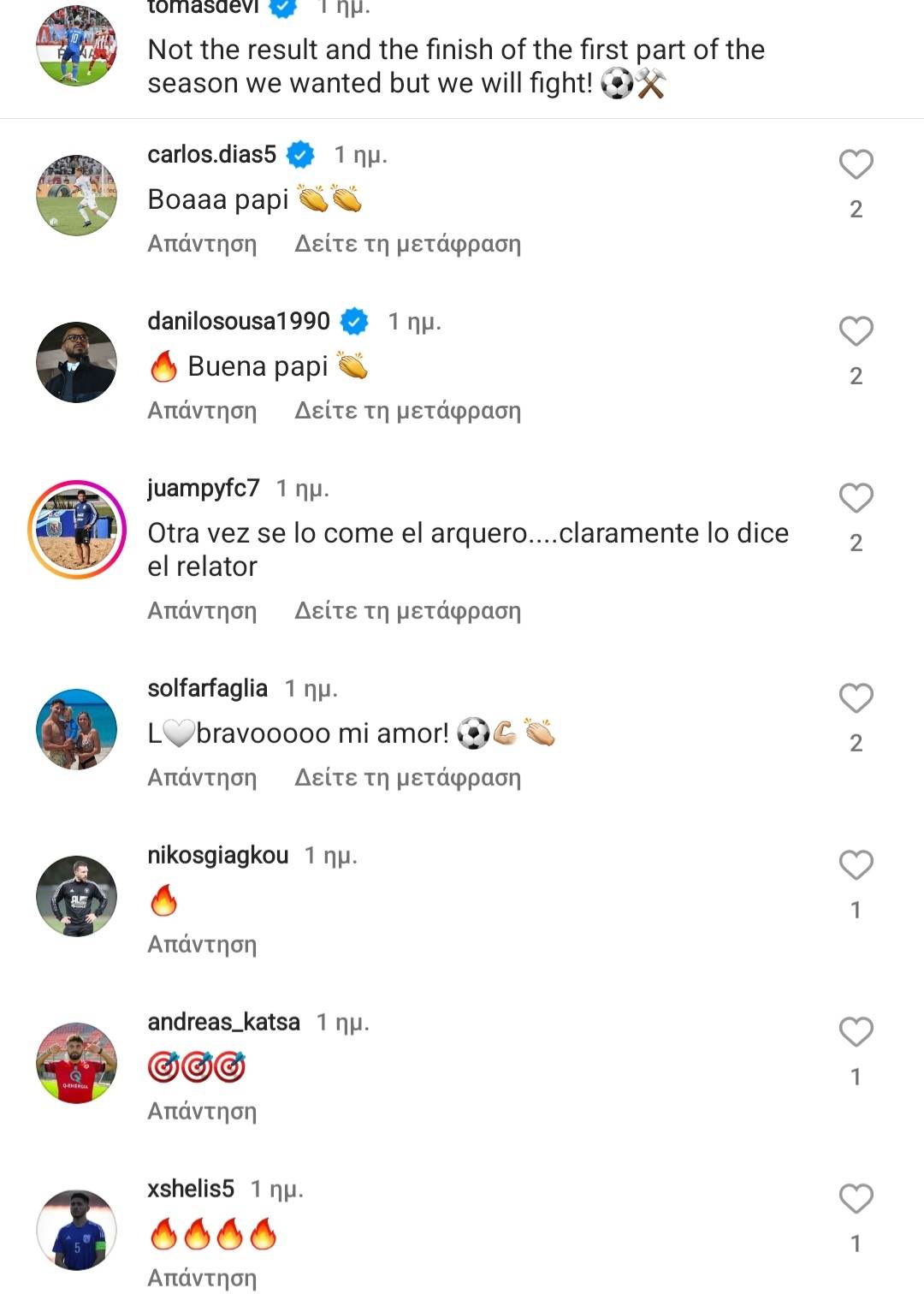This screenshot has height=1294, width=924.
Task: Reply to carlos.dias5's comment
Action: [x=202, y=244]
